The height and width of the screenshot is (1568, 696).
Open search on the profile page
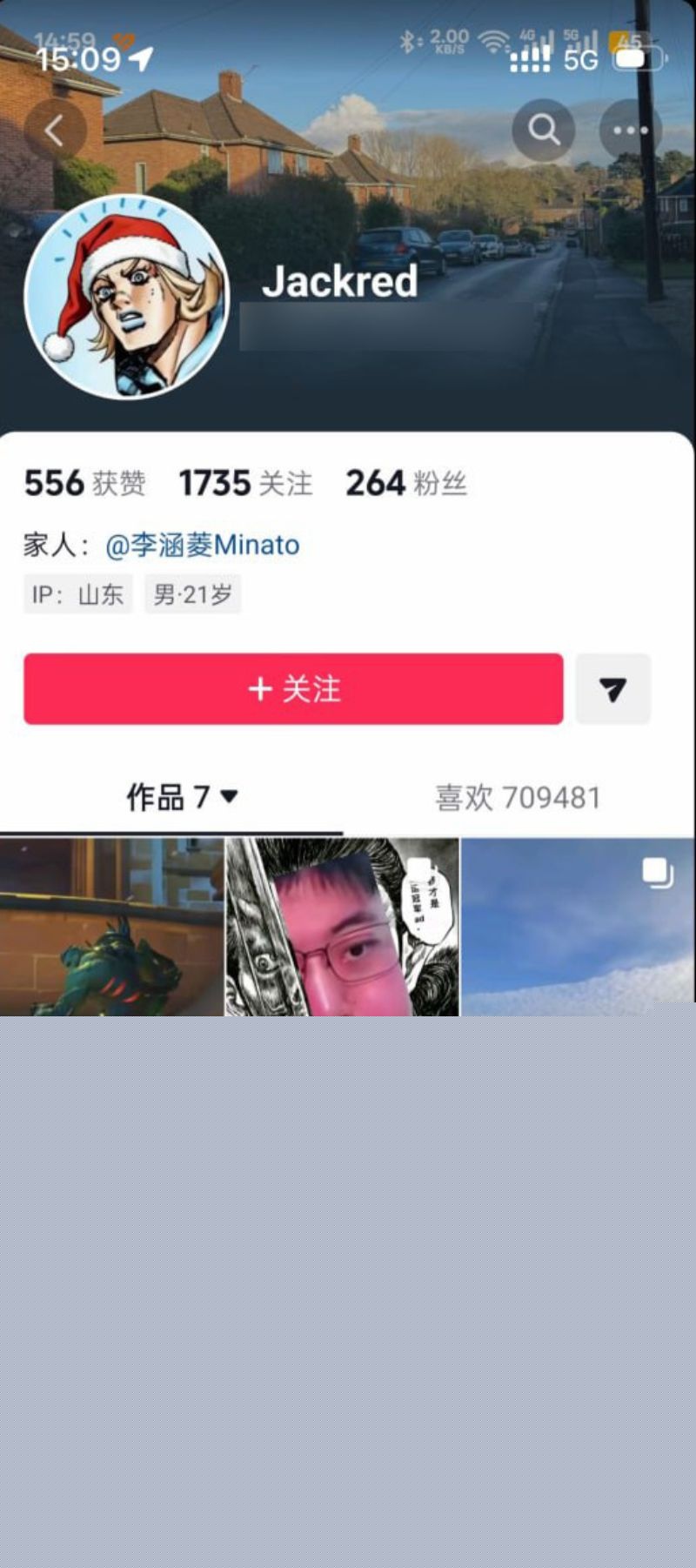544,131
